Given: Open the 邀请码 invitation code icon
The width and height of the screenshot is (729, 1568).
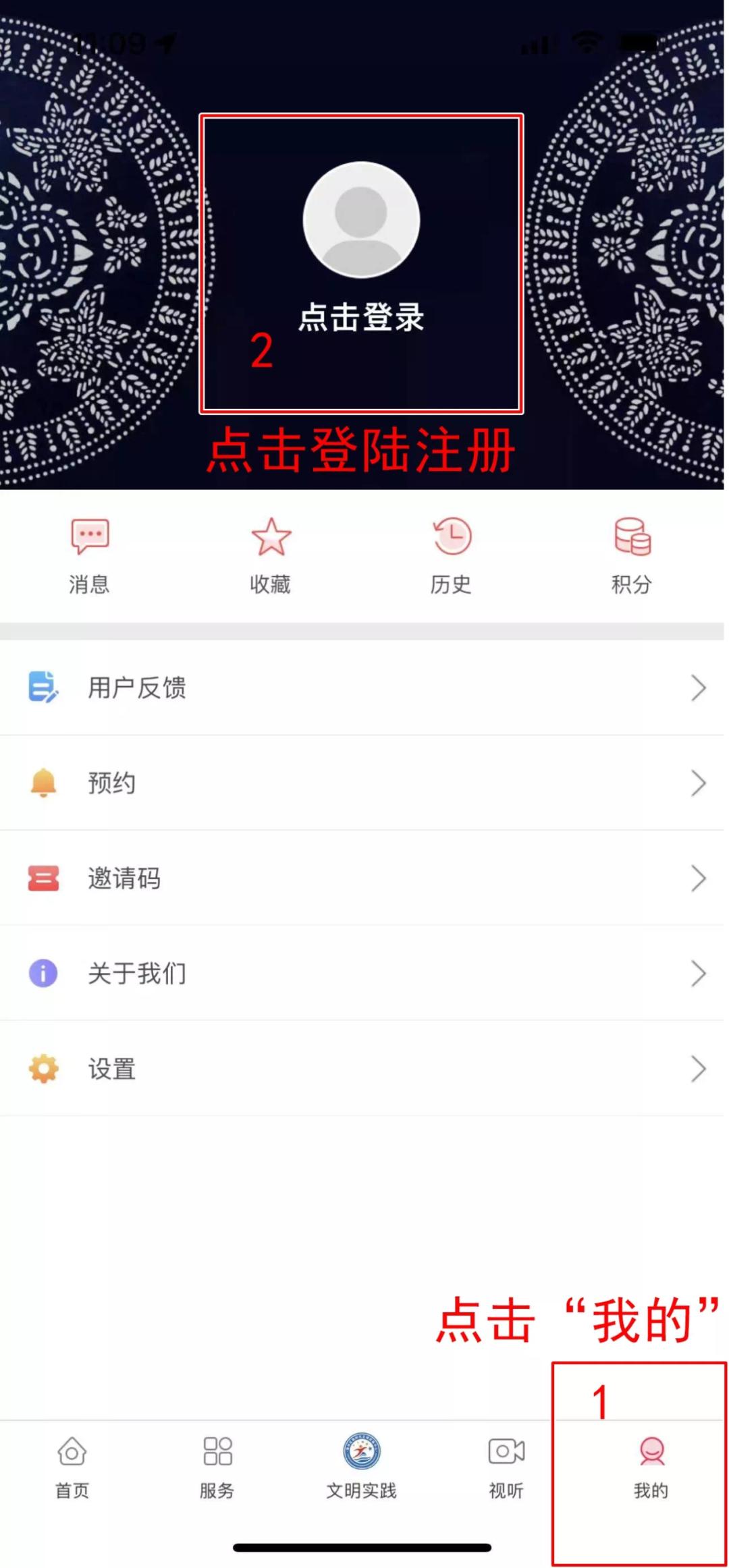Looking at the screenshot, I should coord(44,878).
